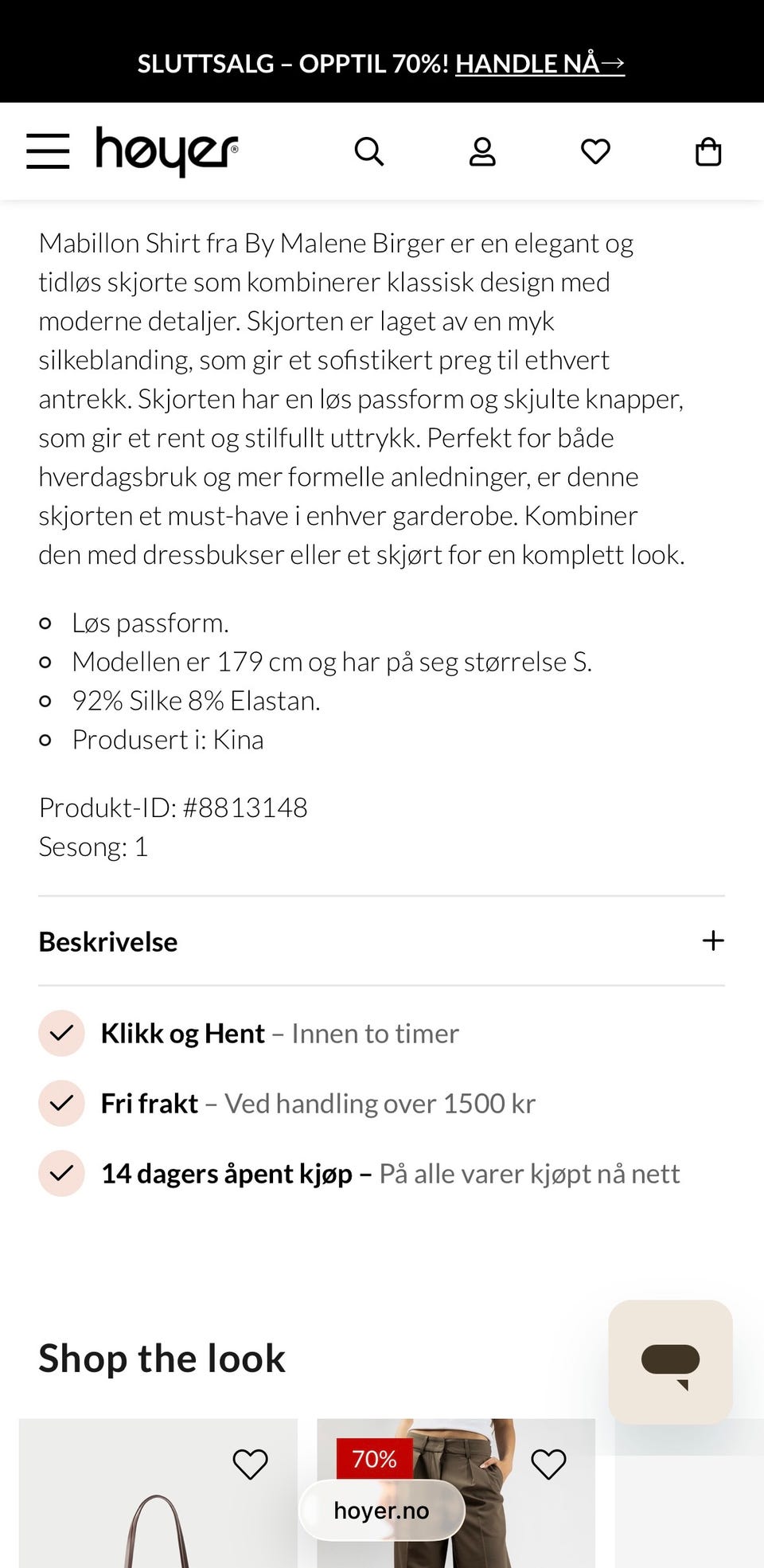Click the checkmark beside 14 dagers åpent kjøp
The image size is (764, 1568).
[61, 1173]
